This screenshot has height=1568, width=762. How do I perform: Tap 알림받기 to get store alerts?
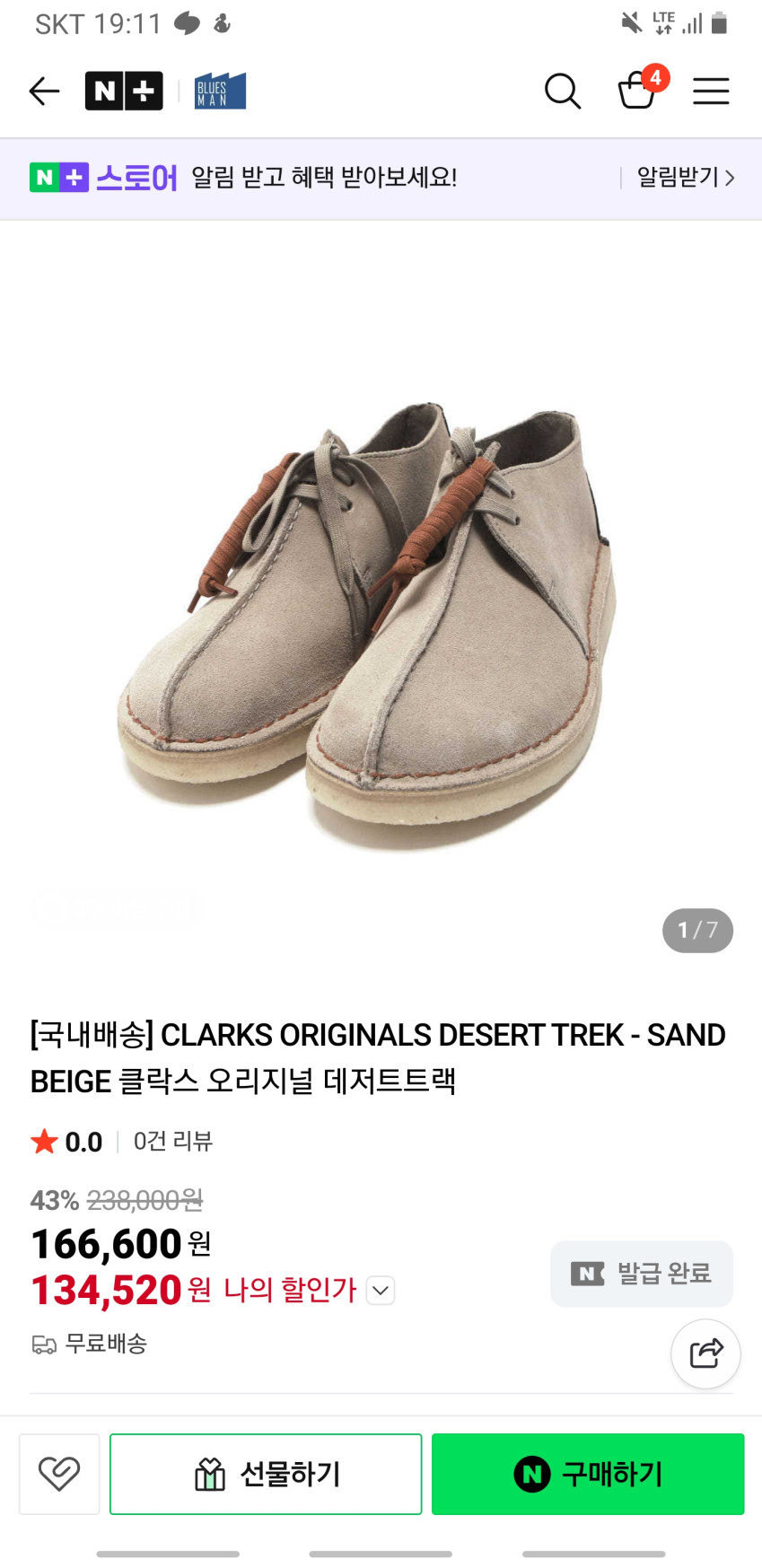pos(686,178)
